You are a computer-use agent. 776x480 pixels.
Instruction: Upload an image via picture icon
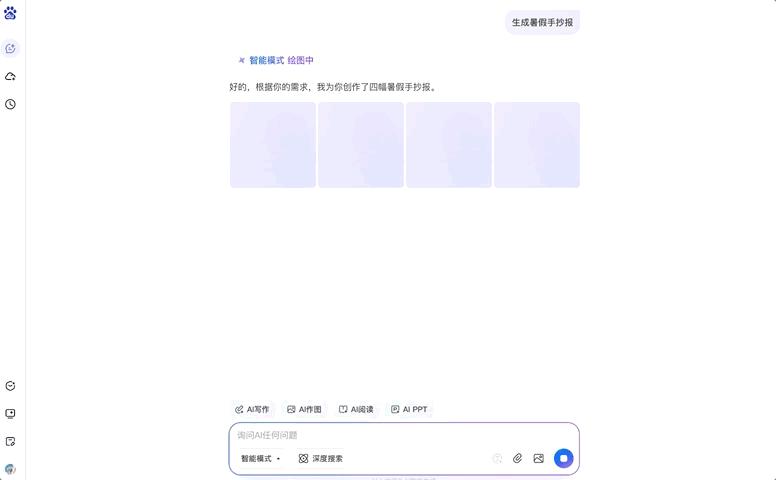pos(539,458)
